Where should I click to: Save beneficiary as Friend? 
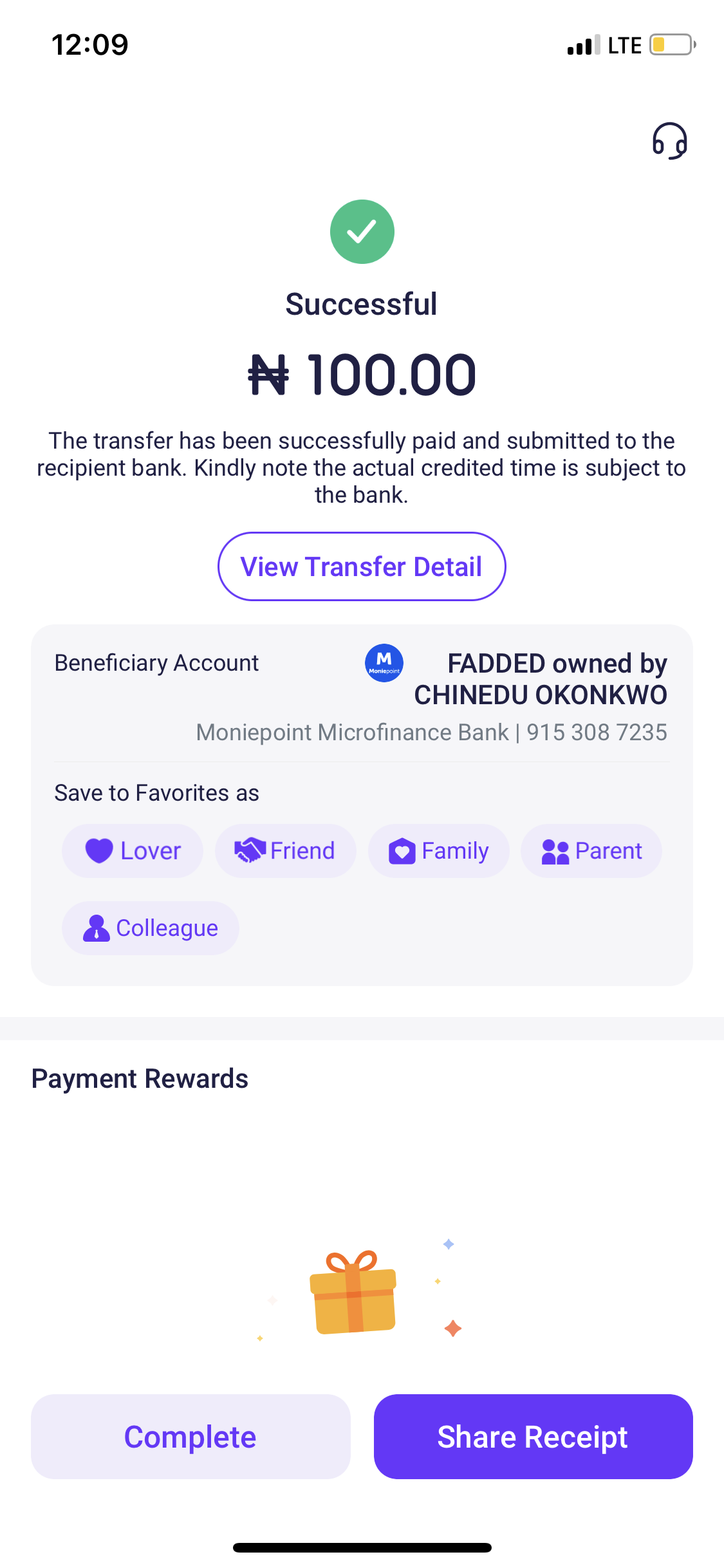click(x=285, y=851)
